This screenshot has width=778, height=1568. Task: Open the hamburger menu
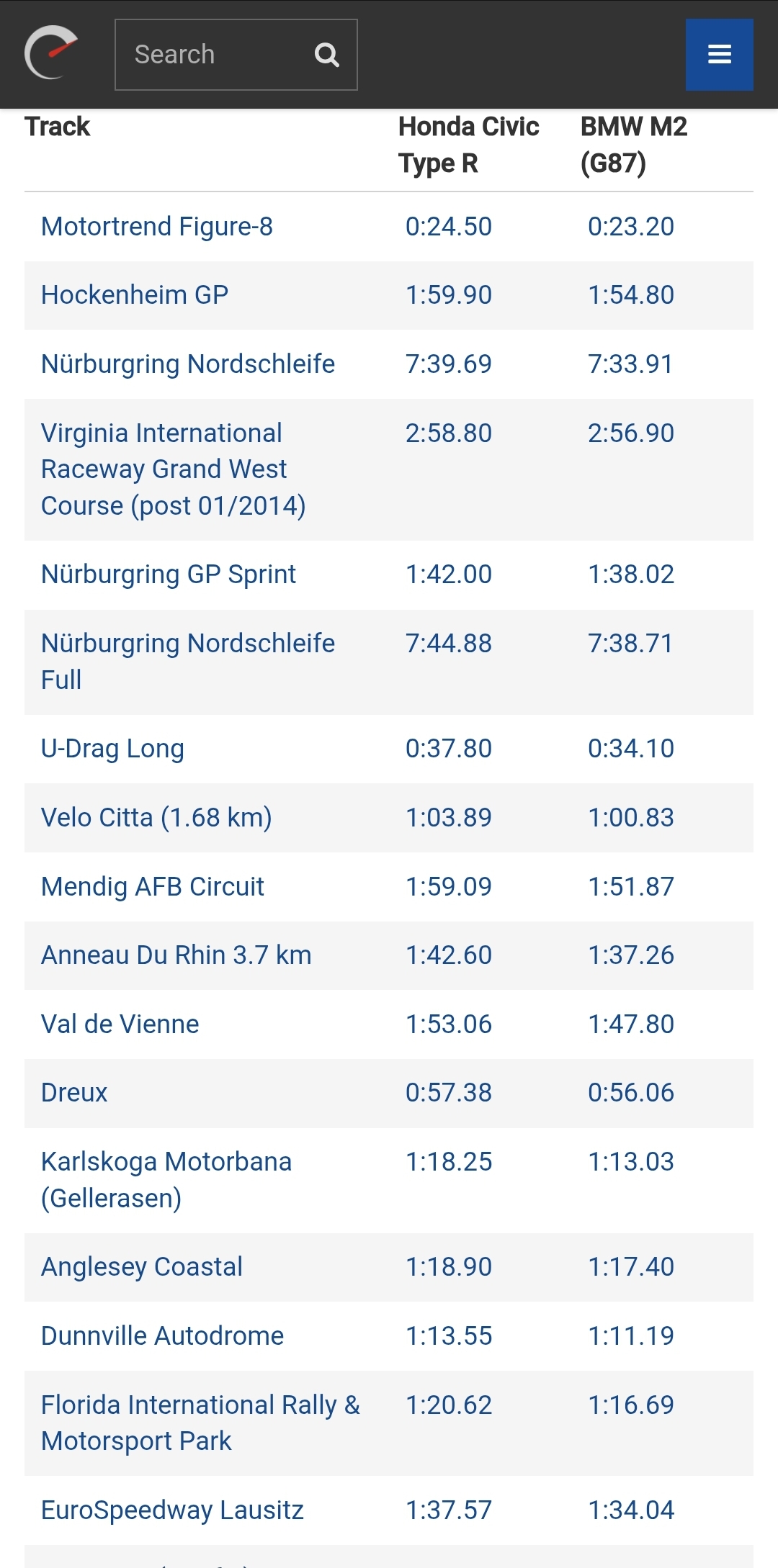pos(719,55)
